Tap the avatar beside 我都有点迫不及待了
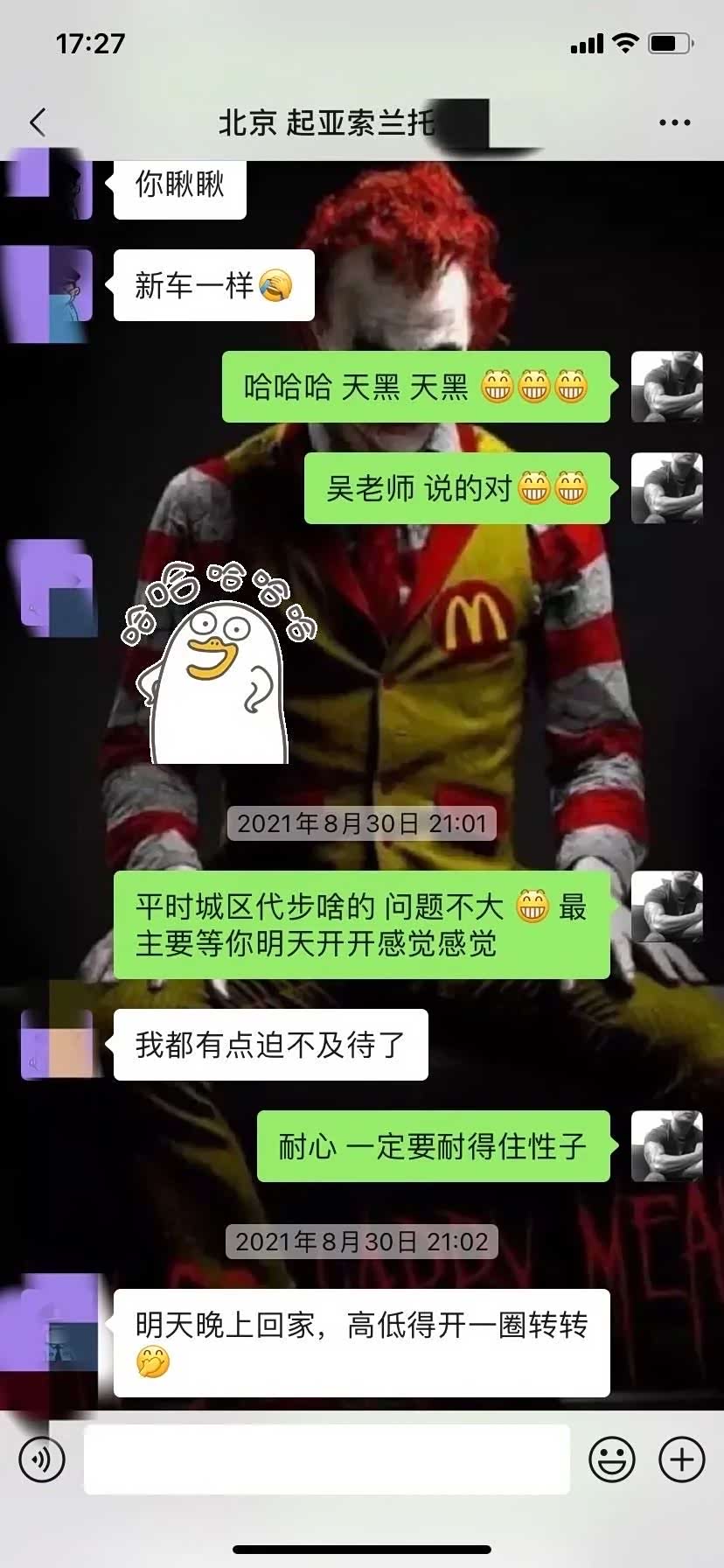Screen dimensions: 724x1568 [x=57, y=1044]
